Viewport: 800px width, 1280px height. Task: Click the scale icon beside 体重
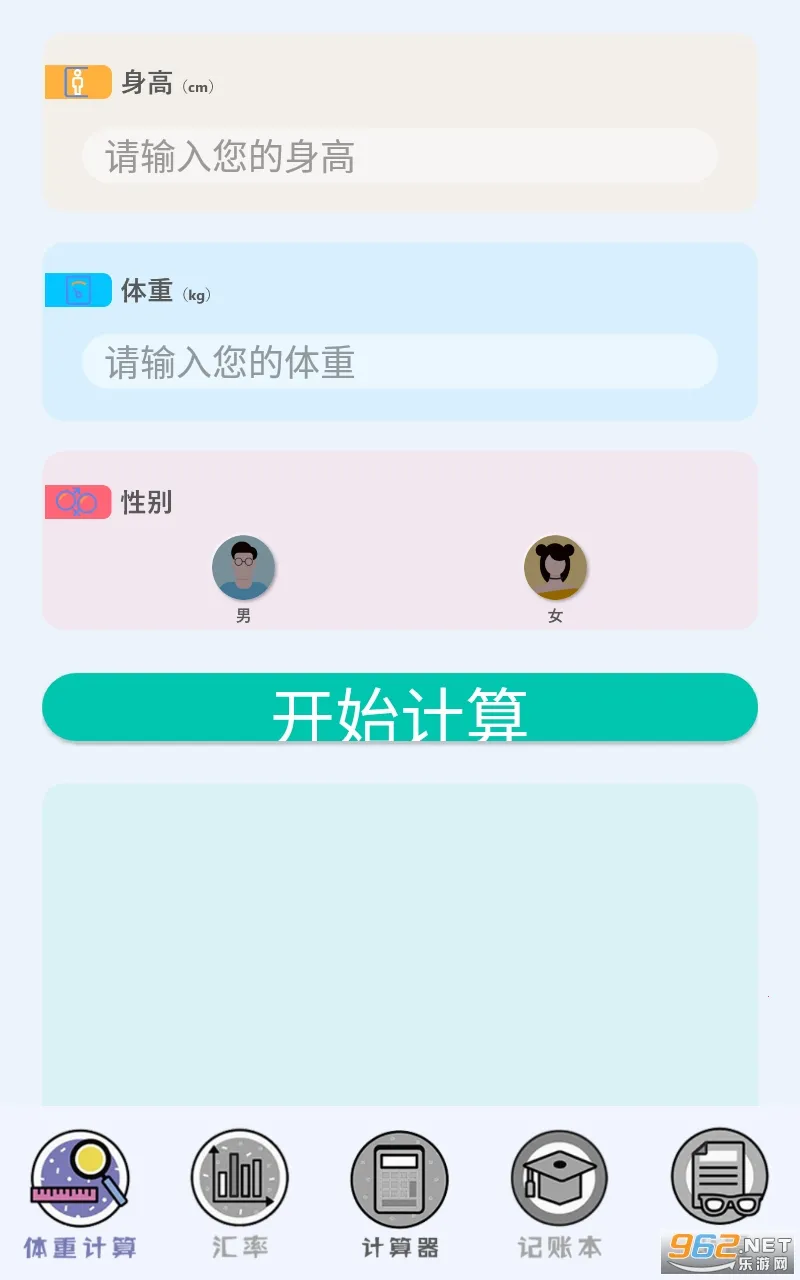(78, 291)
